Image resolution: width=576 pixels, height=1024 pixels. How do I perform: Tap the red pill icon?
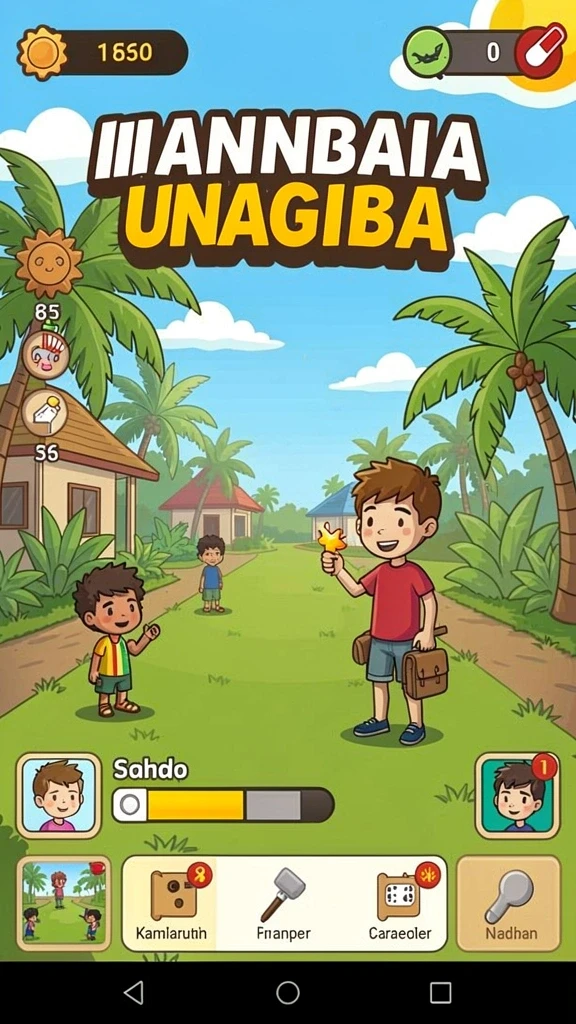click(x=540, y=51)
